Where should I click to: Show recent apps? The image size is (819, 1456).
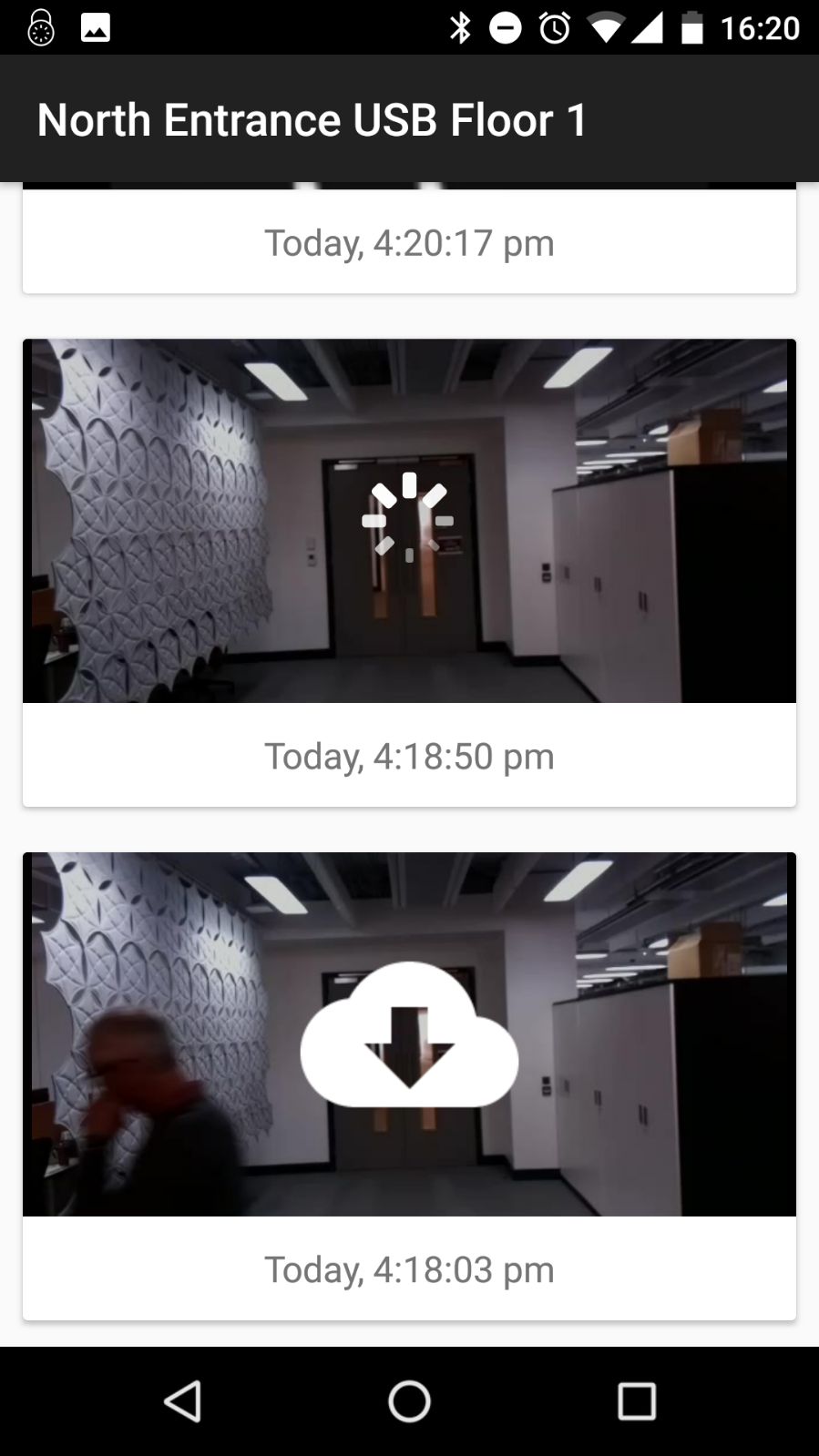[636, 1401]
